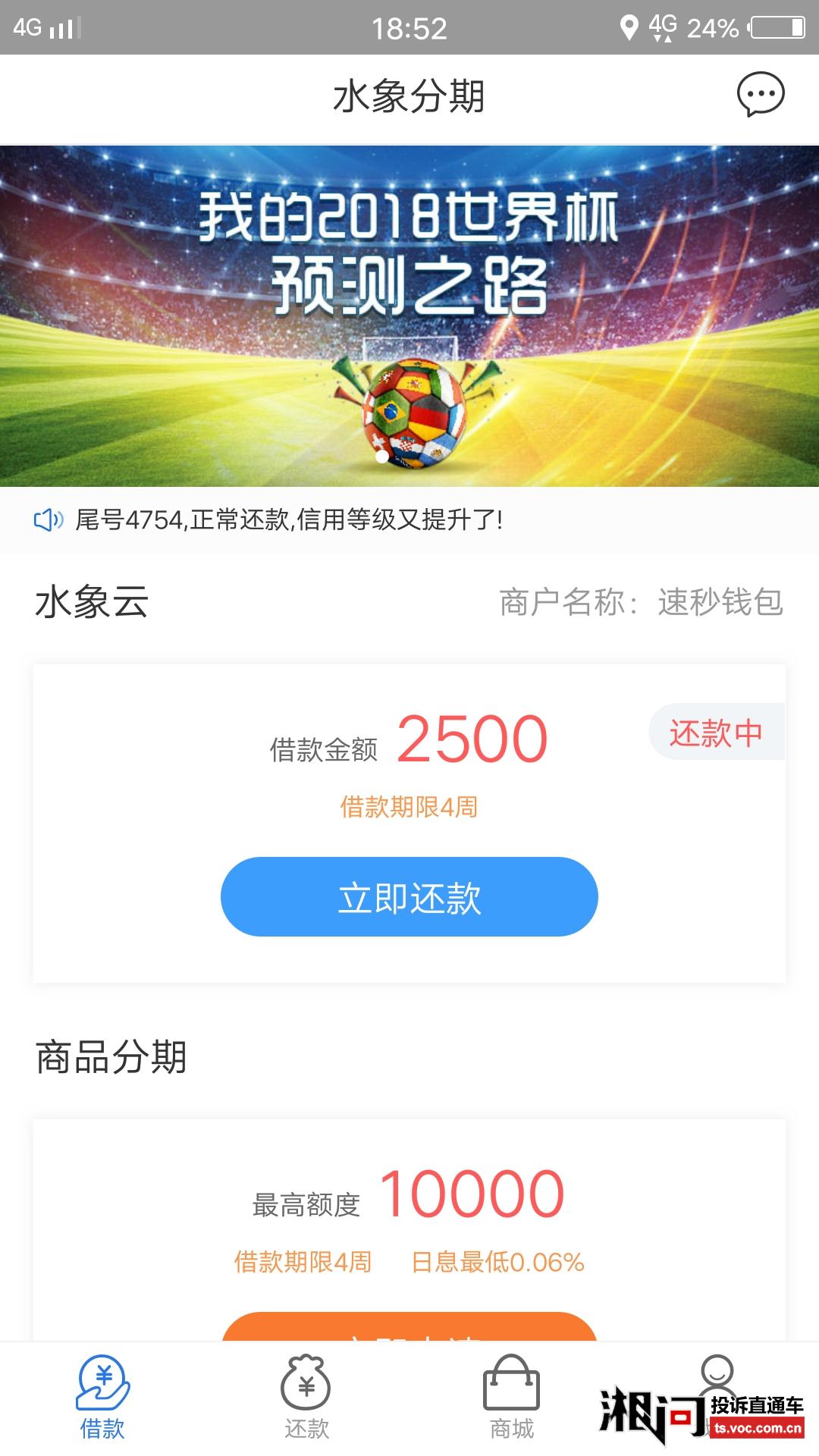Tap the 立即还款 repay now button
Screen dimensions: 819x1456
point(409,897)
